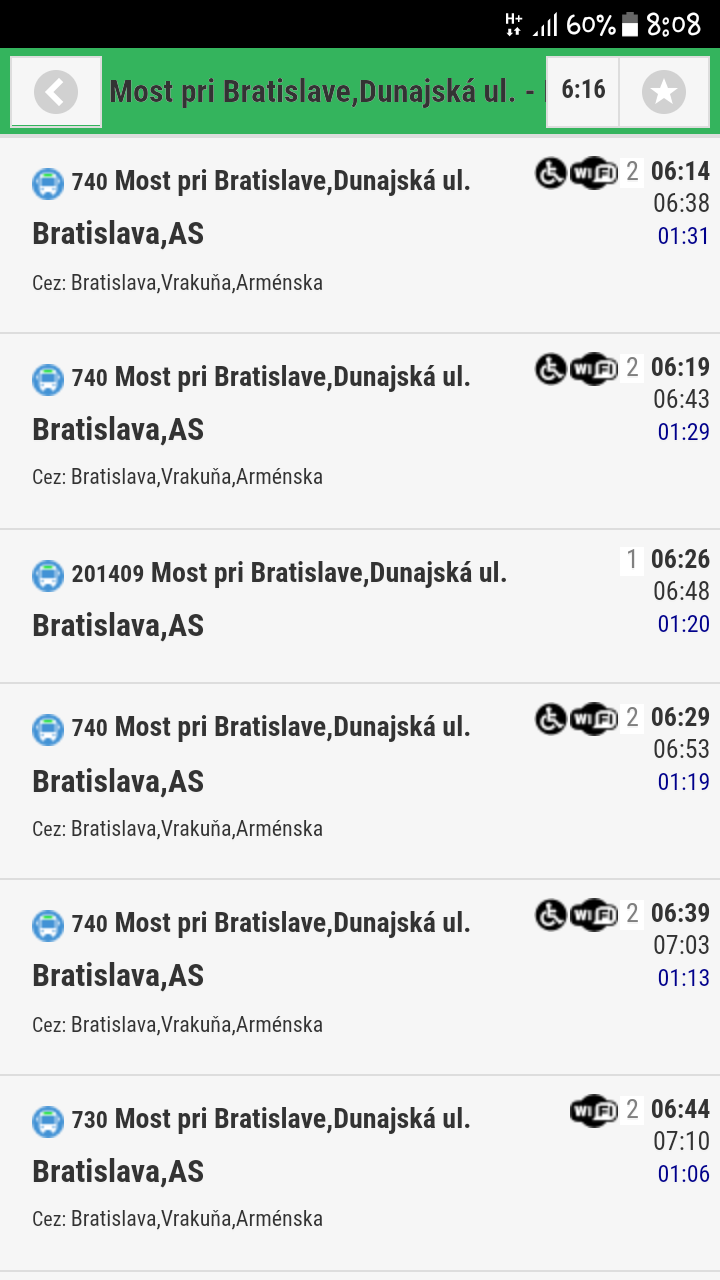Change the 6:16 departure time
Image resolution: width=720 pixels, height=1280 pixels.
(583, 91)
